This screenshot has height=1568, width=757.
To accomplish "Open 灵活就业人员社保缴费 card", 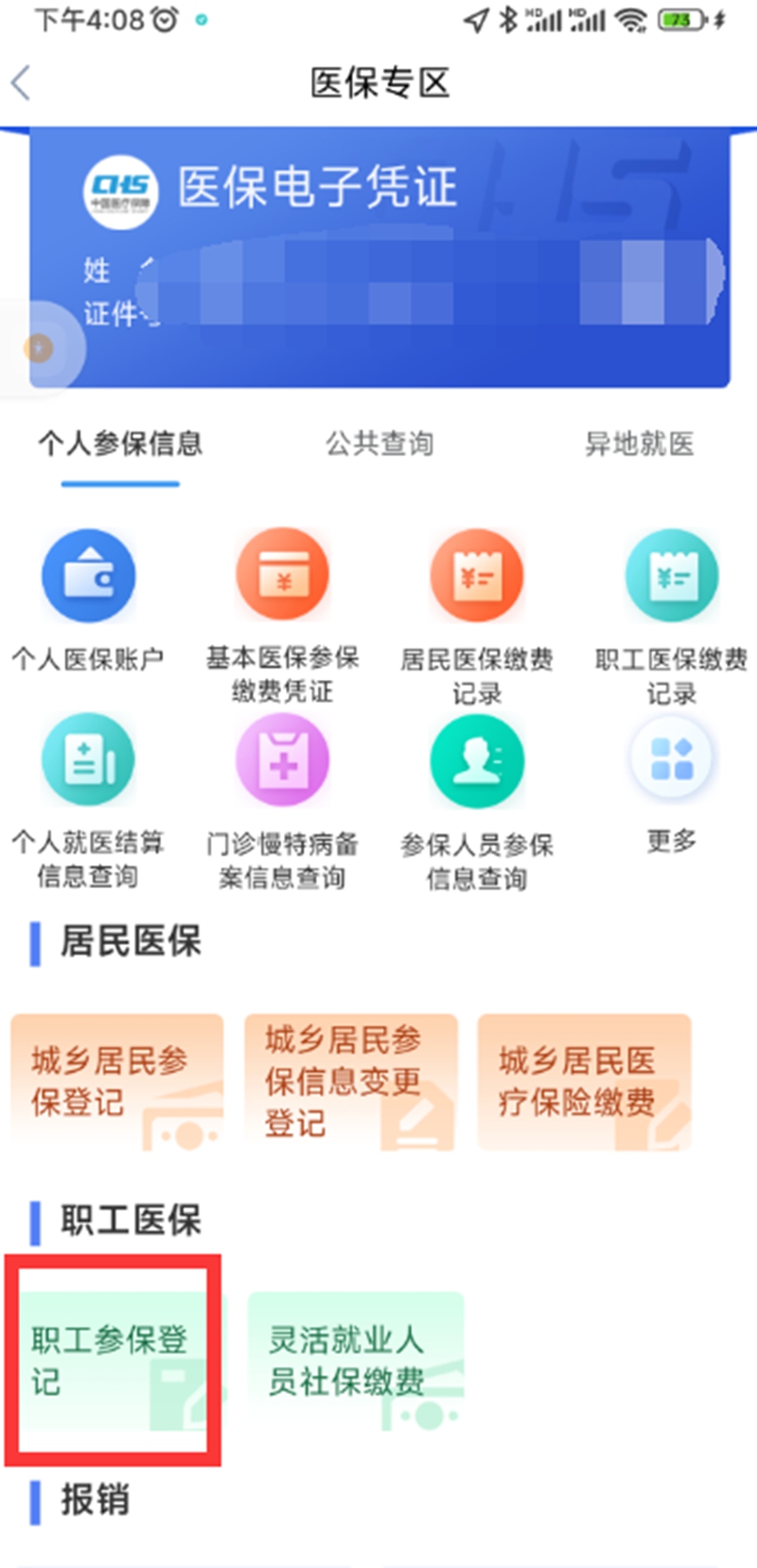I will click(355, 1360).
